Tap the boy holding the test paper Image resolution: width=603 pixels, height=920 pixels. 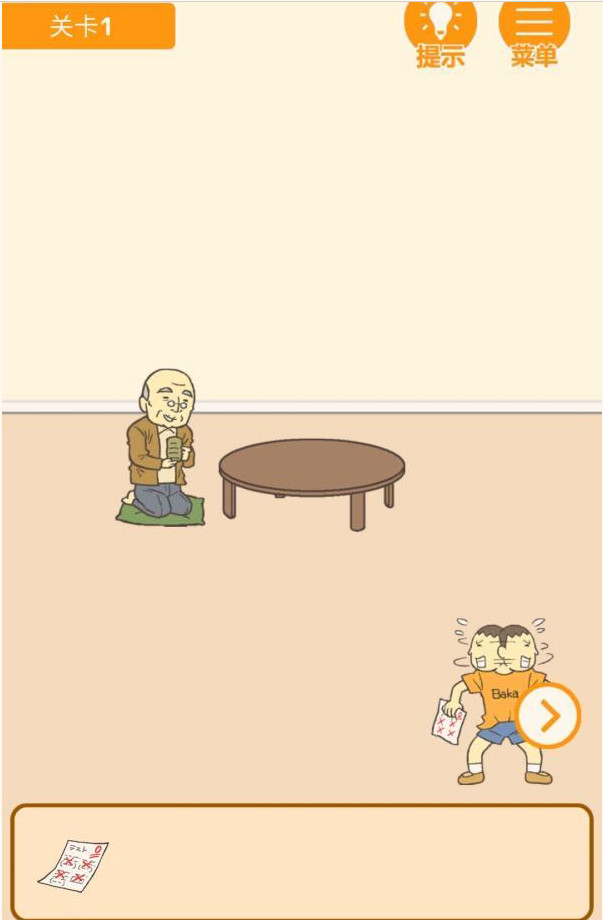(497, 700)
